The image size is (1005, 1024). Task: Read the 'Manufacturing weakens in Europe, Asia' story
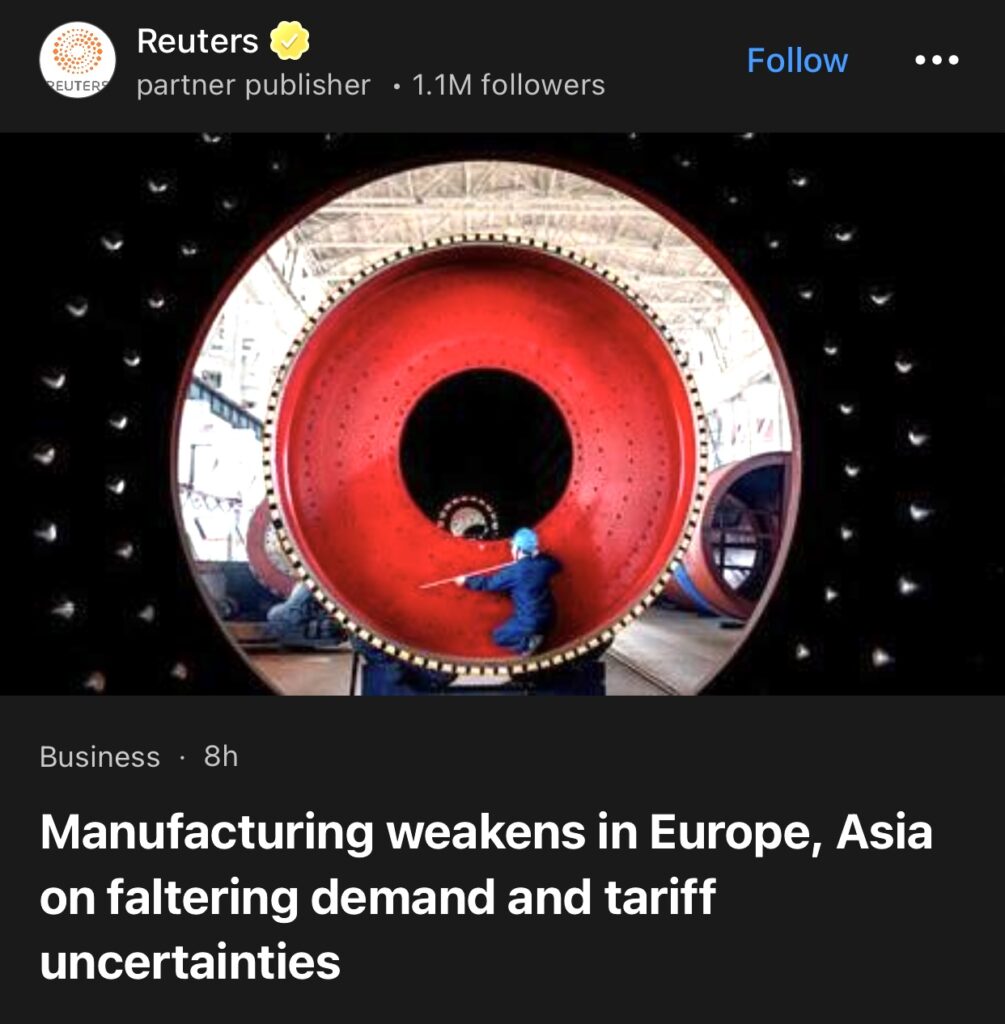tap(486, 896)
